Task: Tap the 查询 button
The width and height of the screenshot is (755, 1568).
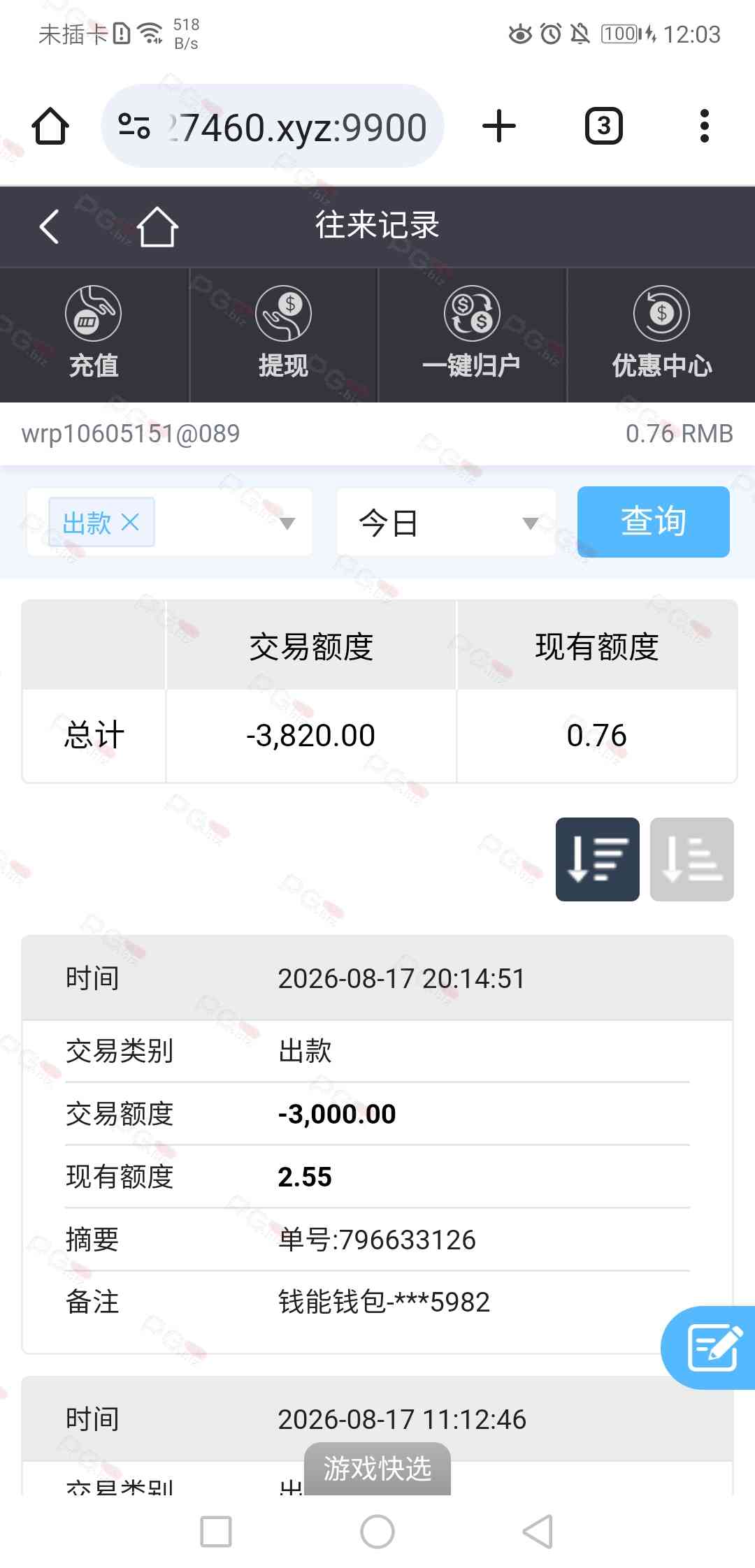Action: (654, 522)
